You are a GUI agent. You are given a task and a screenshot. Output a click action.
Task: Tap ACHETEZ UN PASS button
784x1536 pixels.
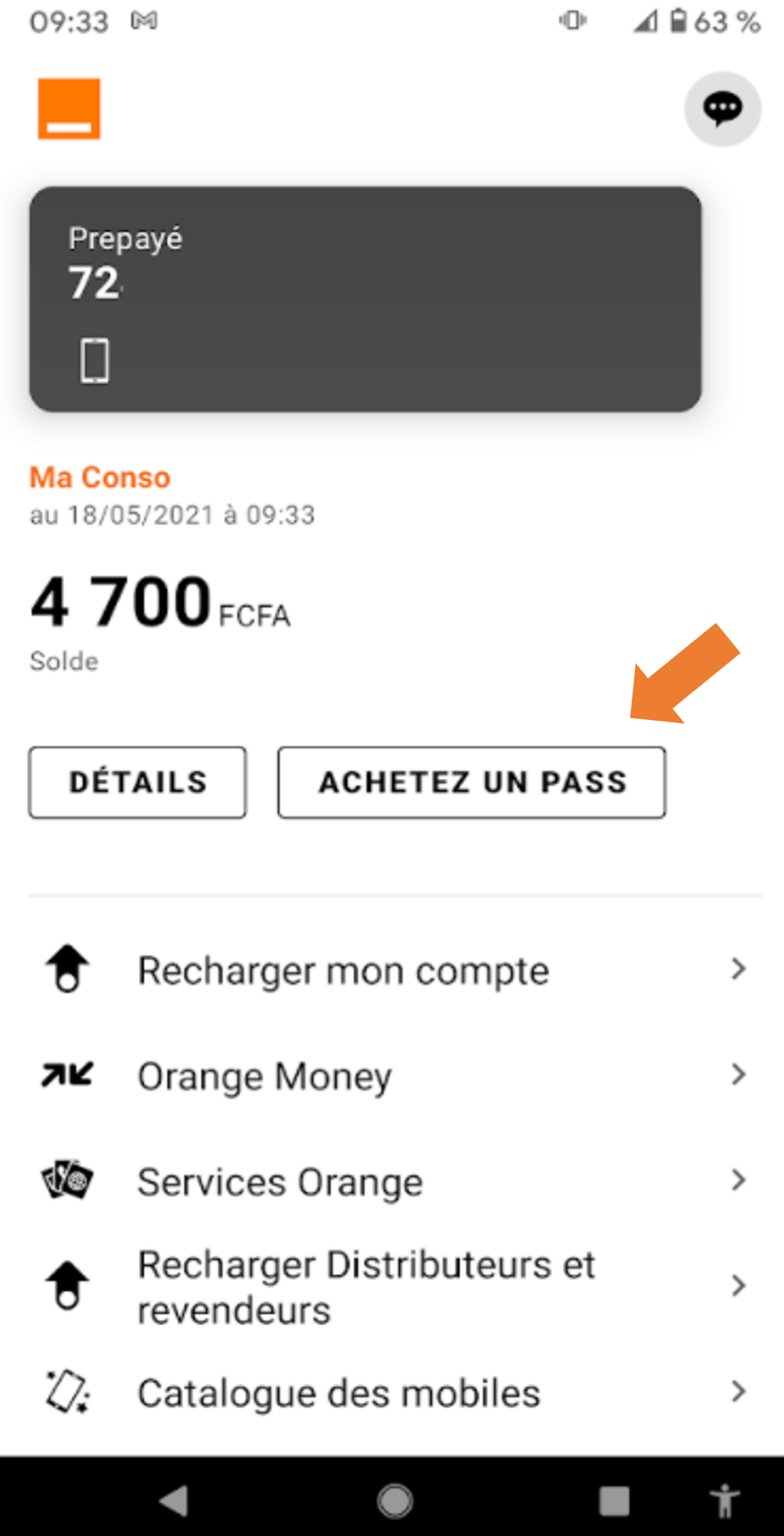point(472,782)
